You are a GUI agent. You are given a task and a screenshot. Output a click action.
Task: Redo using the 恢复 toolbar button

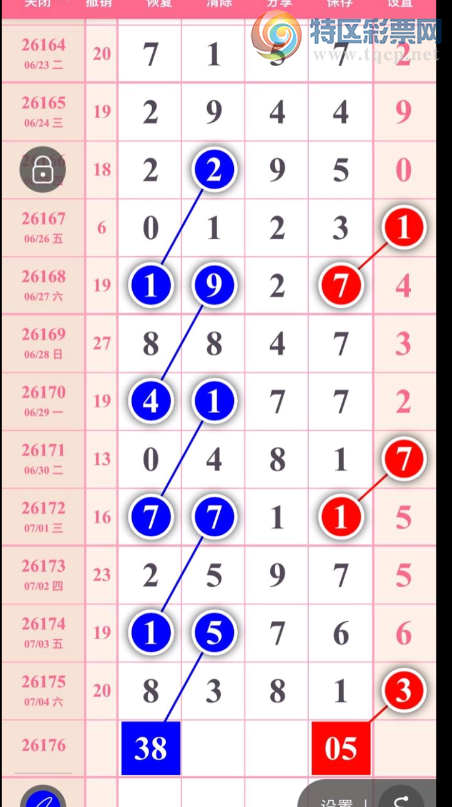159,3
